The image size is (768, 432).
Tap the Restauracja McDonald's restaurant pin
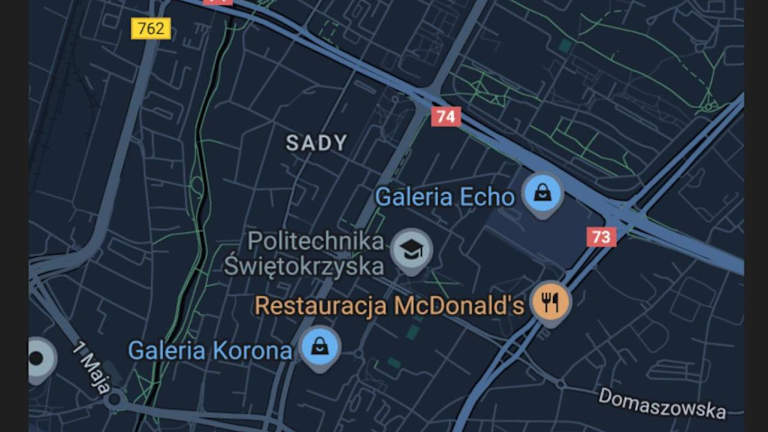pos(549,301)
